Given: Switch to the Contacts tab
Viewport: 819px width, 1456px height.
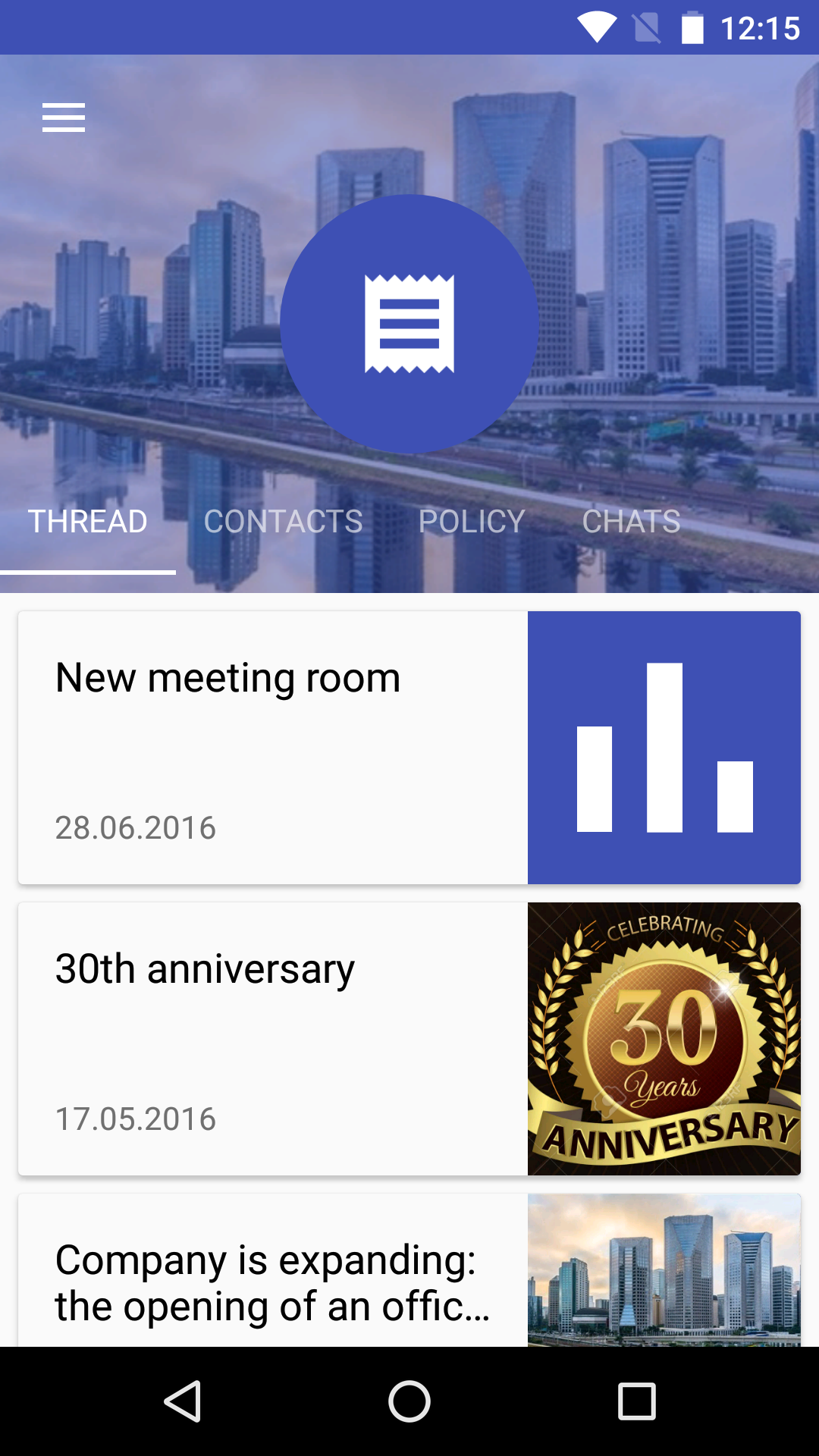Looking at the screenshot, I should click(283, 522).
